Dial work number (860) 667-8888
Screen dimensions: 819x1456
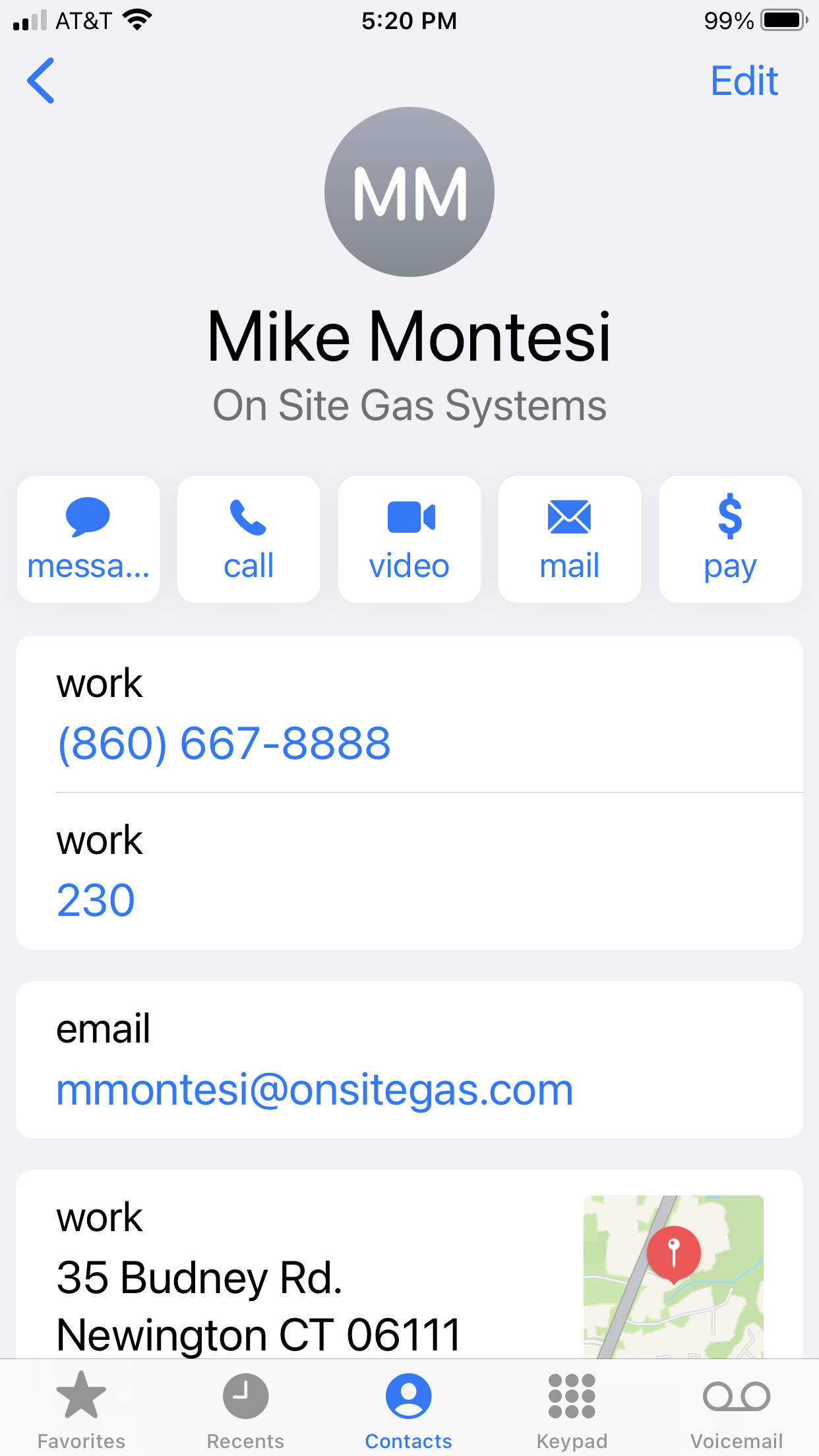tap(224, 743)
